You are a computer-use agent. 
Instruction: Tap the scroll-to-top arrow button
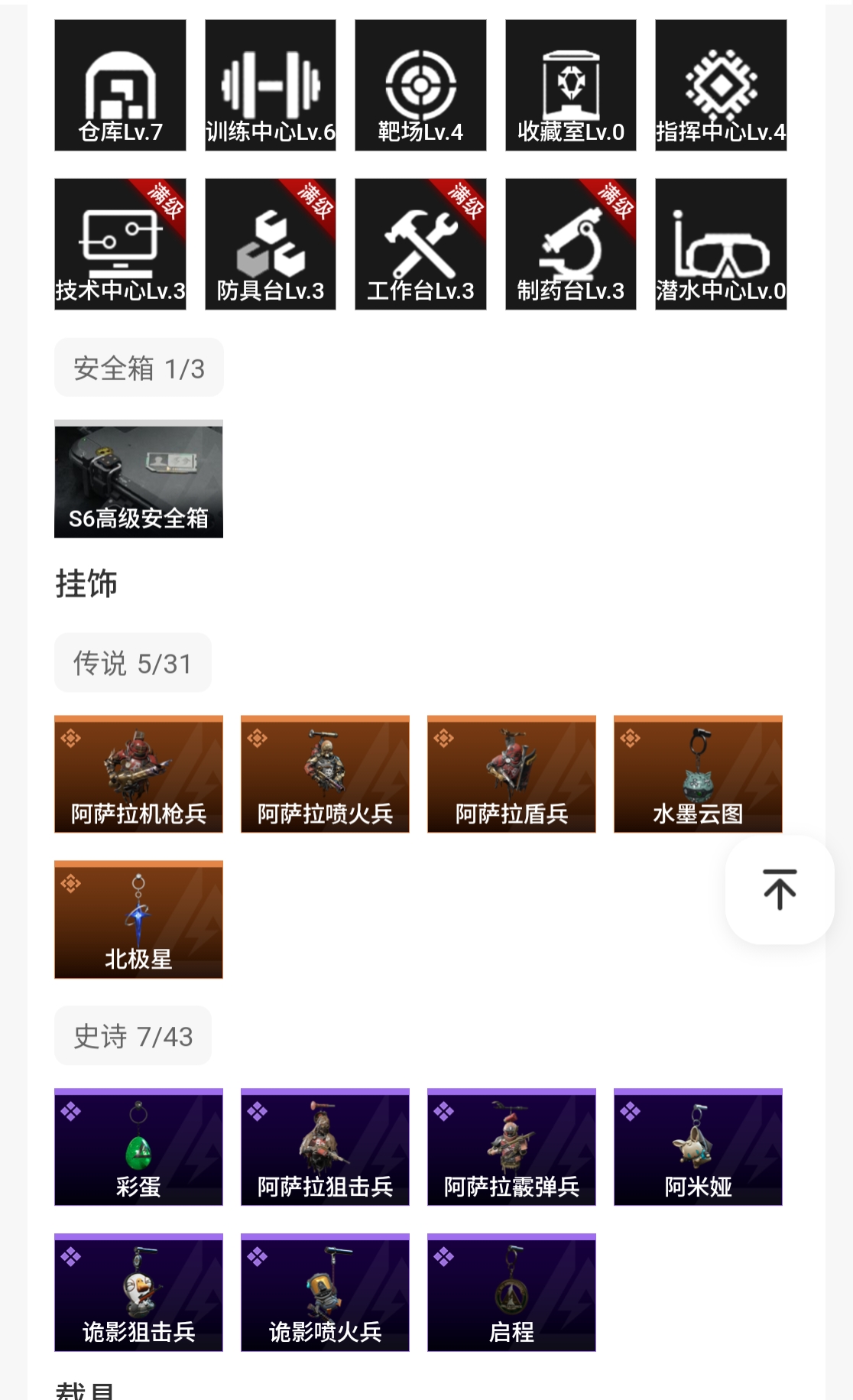pyautogui.click(x=779, y=889)
